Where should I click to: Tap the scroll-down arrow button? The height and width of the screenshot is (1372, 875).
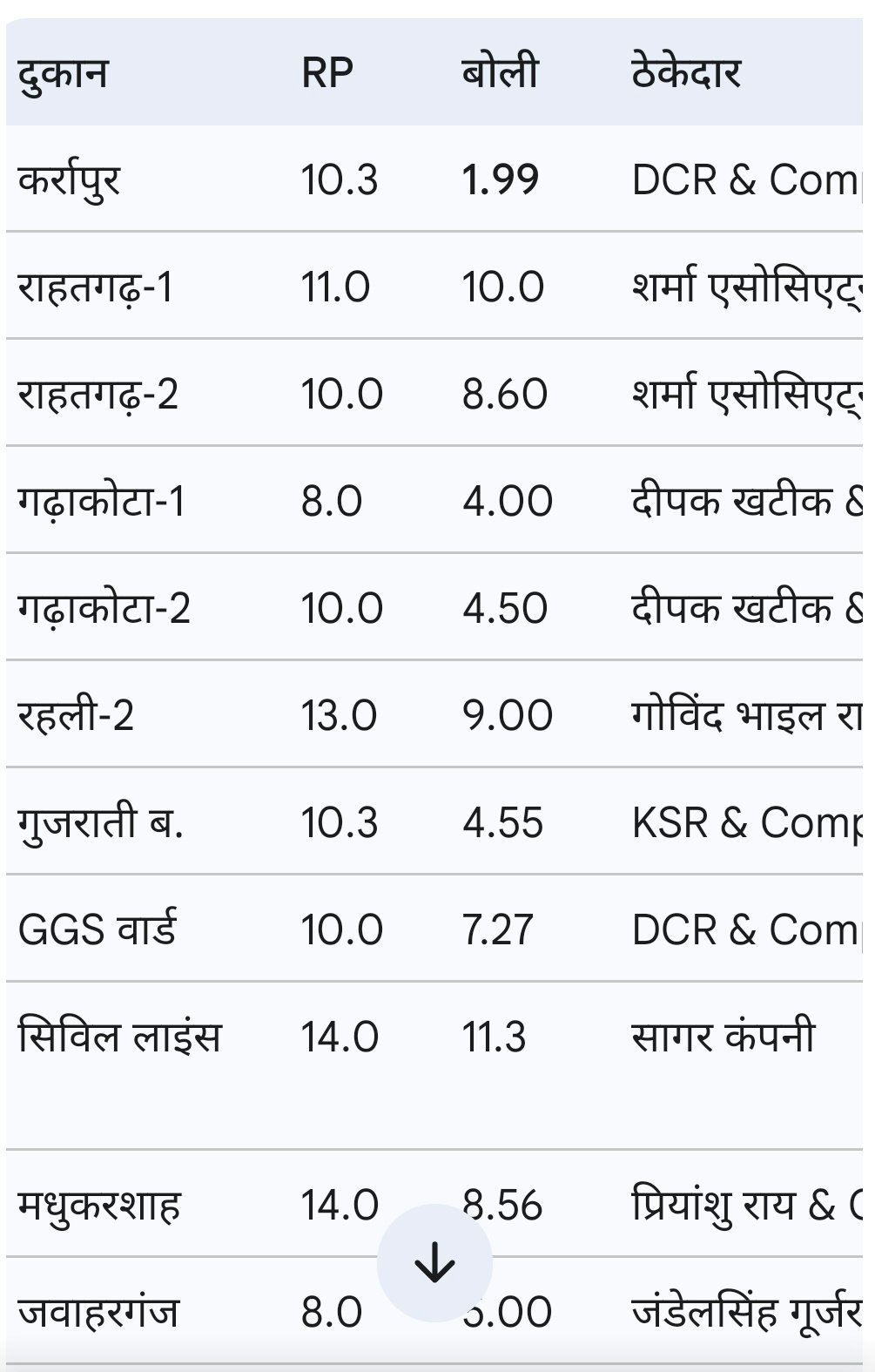click(434, 1261)
